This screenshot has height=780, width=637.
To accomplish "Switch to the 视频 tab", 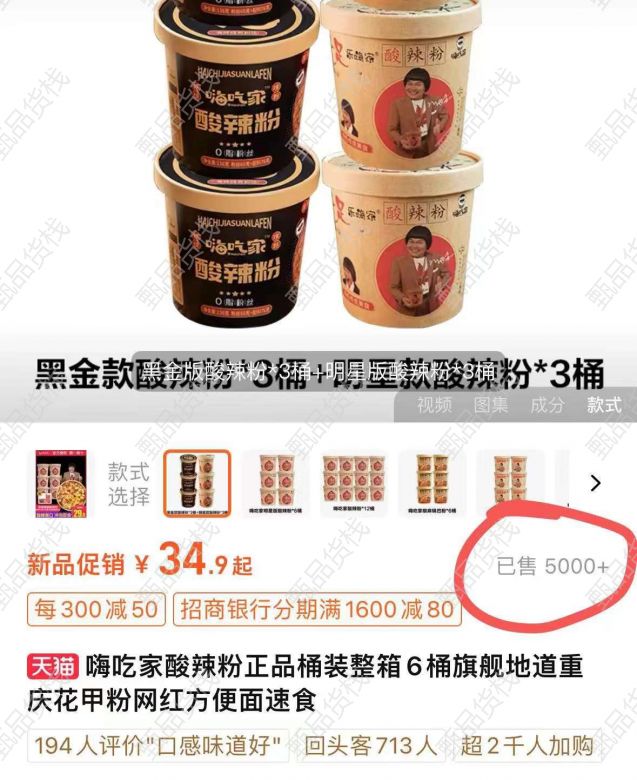I will 435,405.
